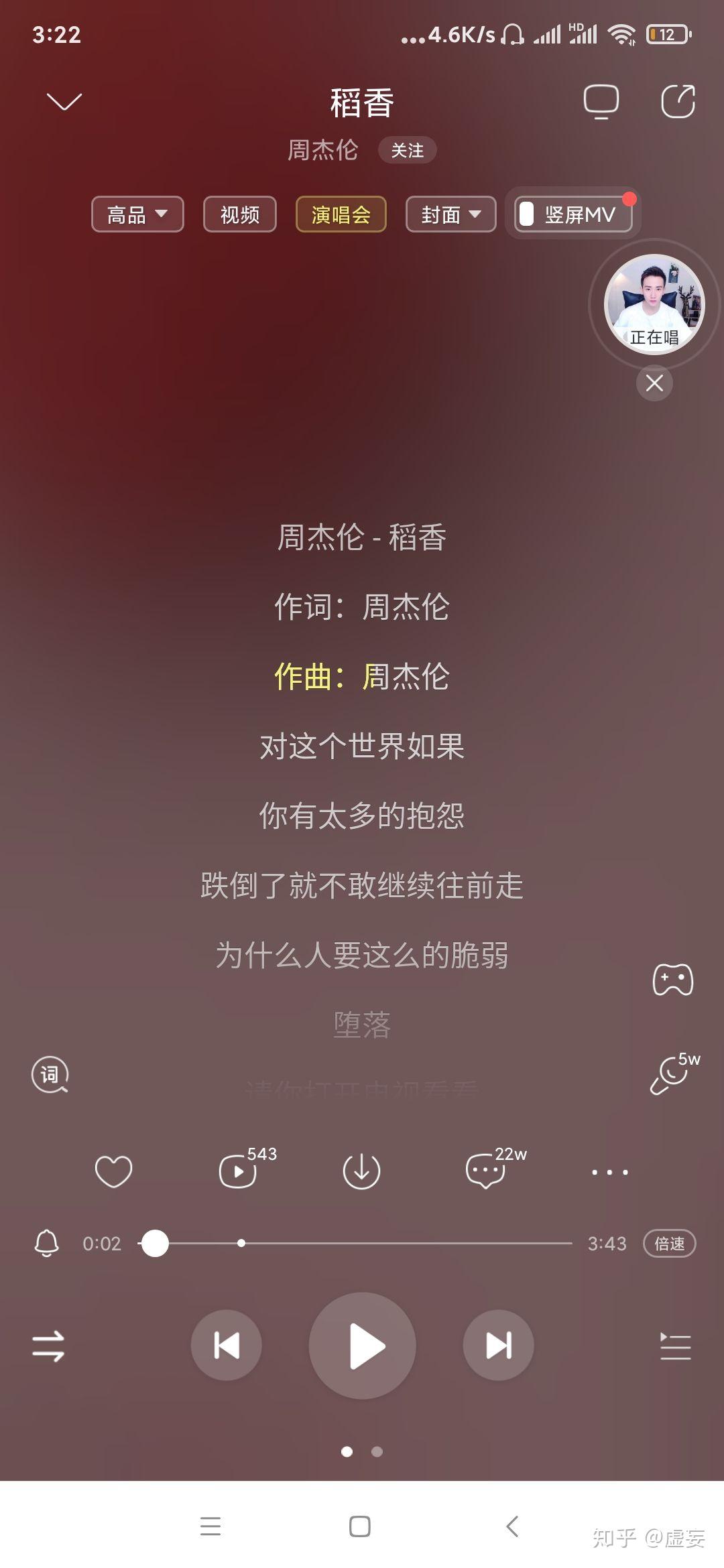Expand the 封面 dropdown
The image size is (724, 1568).
point(451,214)
